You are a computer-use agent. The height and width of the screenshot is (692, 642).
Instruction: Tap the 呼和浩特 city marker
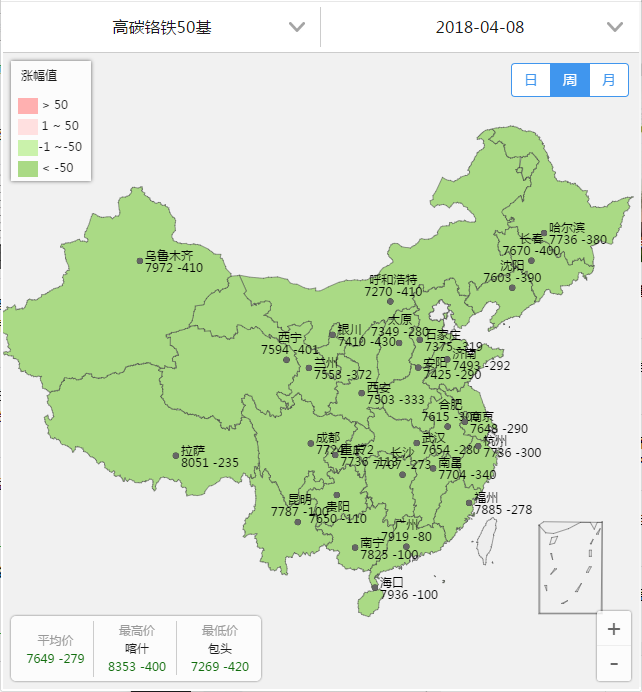tap(391, 301)
